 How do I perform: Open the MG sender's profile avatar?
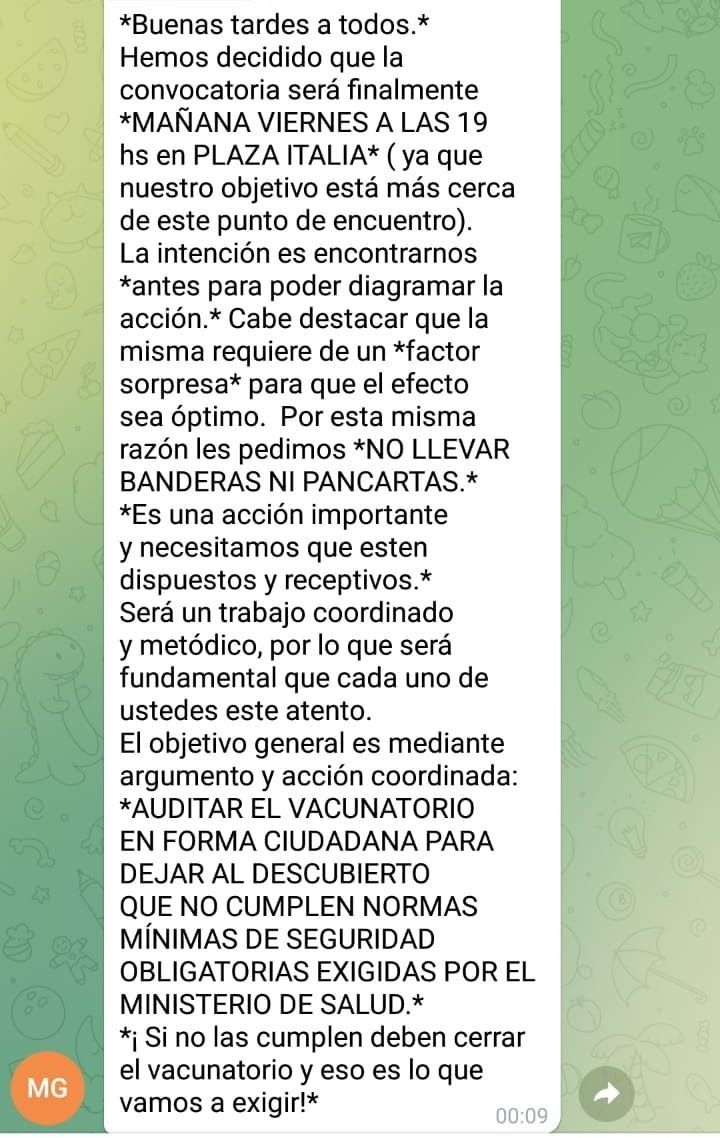[x=48, y=1089]
